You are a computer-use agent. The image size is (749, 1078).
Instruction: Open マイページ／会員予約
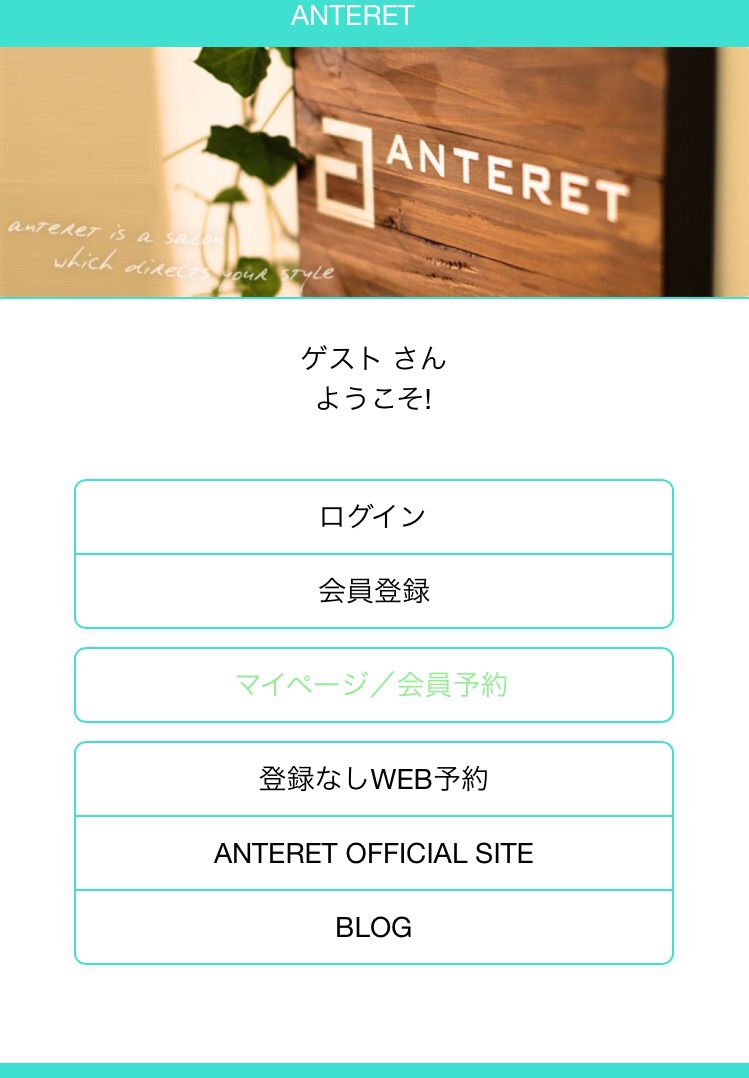[x=373, y=685]
